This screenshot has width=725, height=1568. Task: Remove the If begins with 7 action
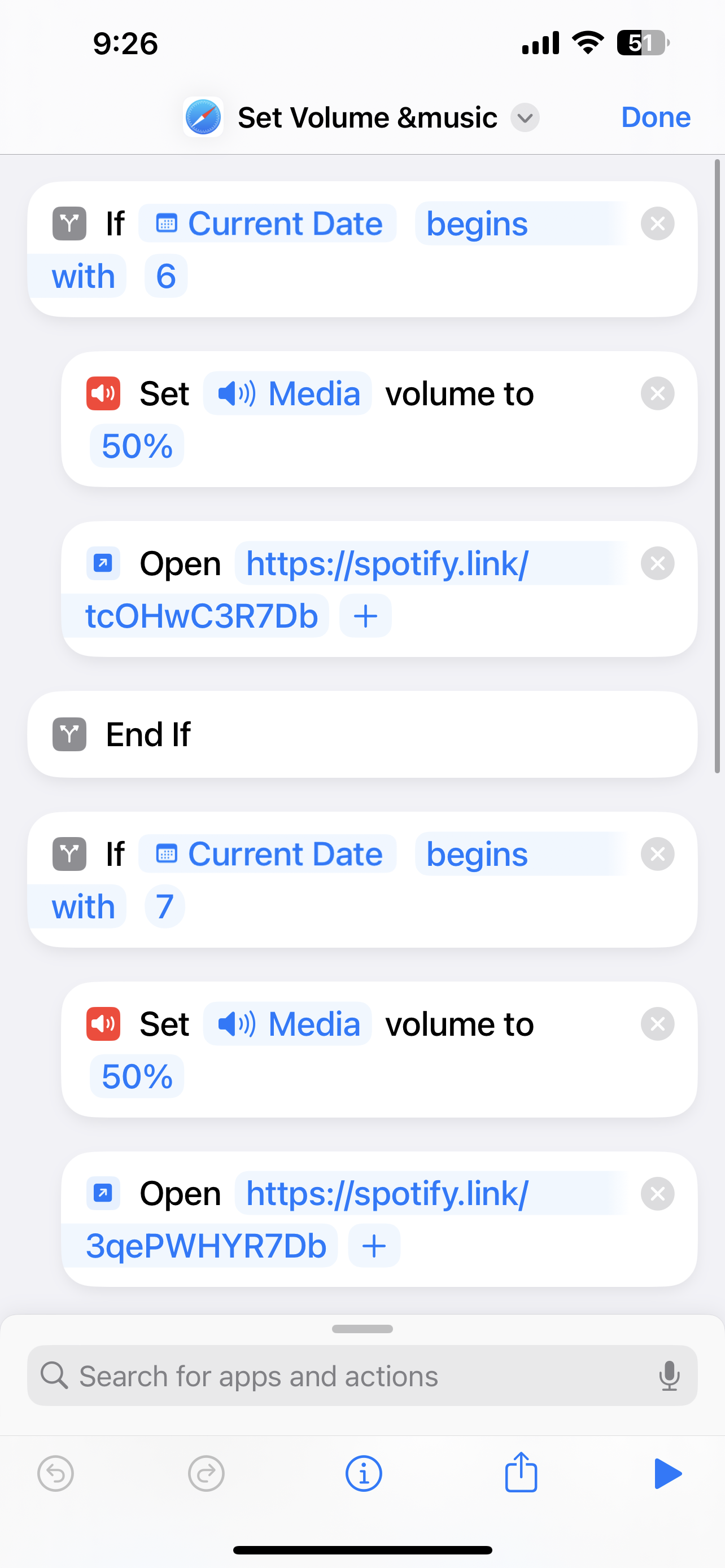[657, 854]
